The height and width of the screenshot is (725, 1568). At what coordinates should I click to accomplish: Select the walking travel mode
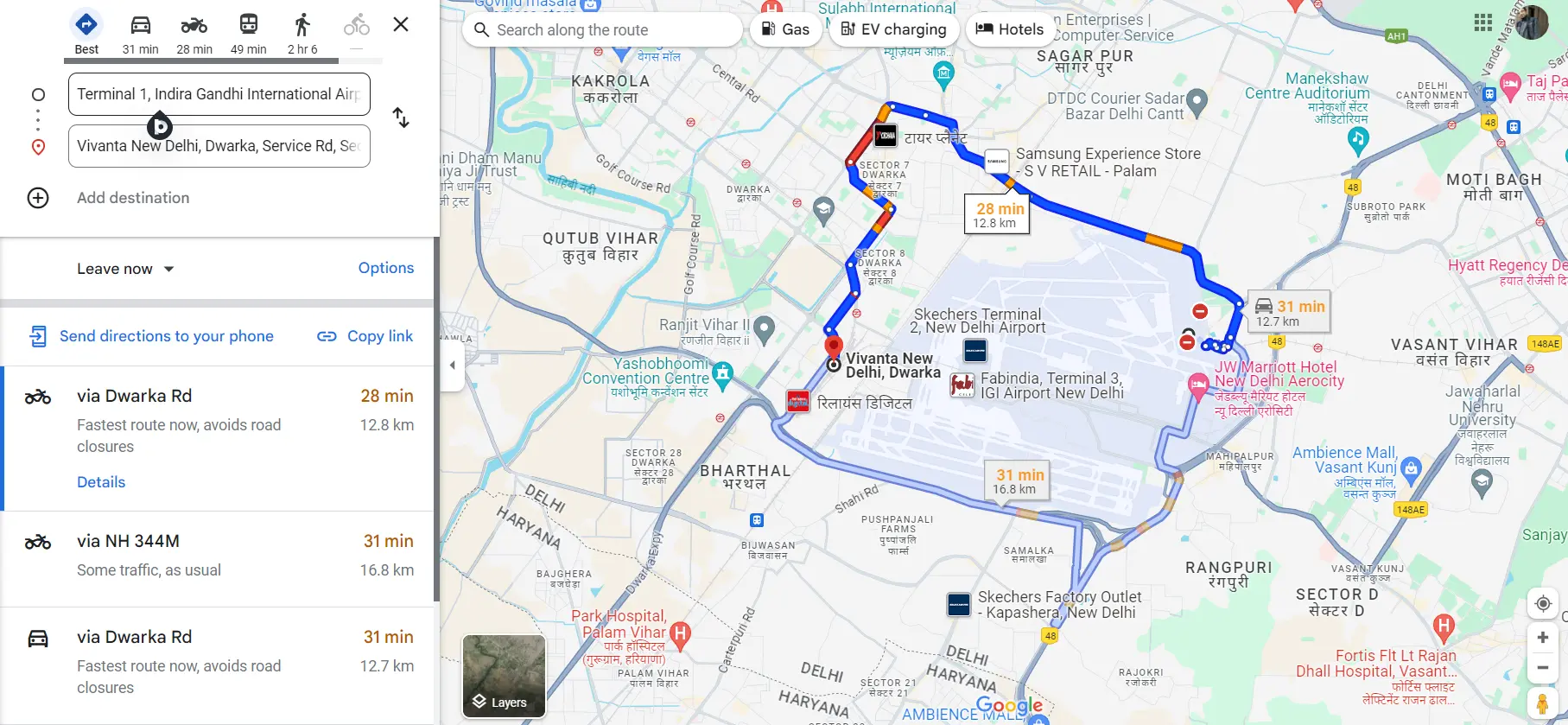(x=302, y=33)
